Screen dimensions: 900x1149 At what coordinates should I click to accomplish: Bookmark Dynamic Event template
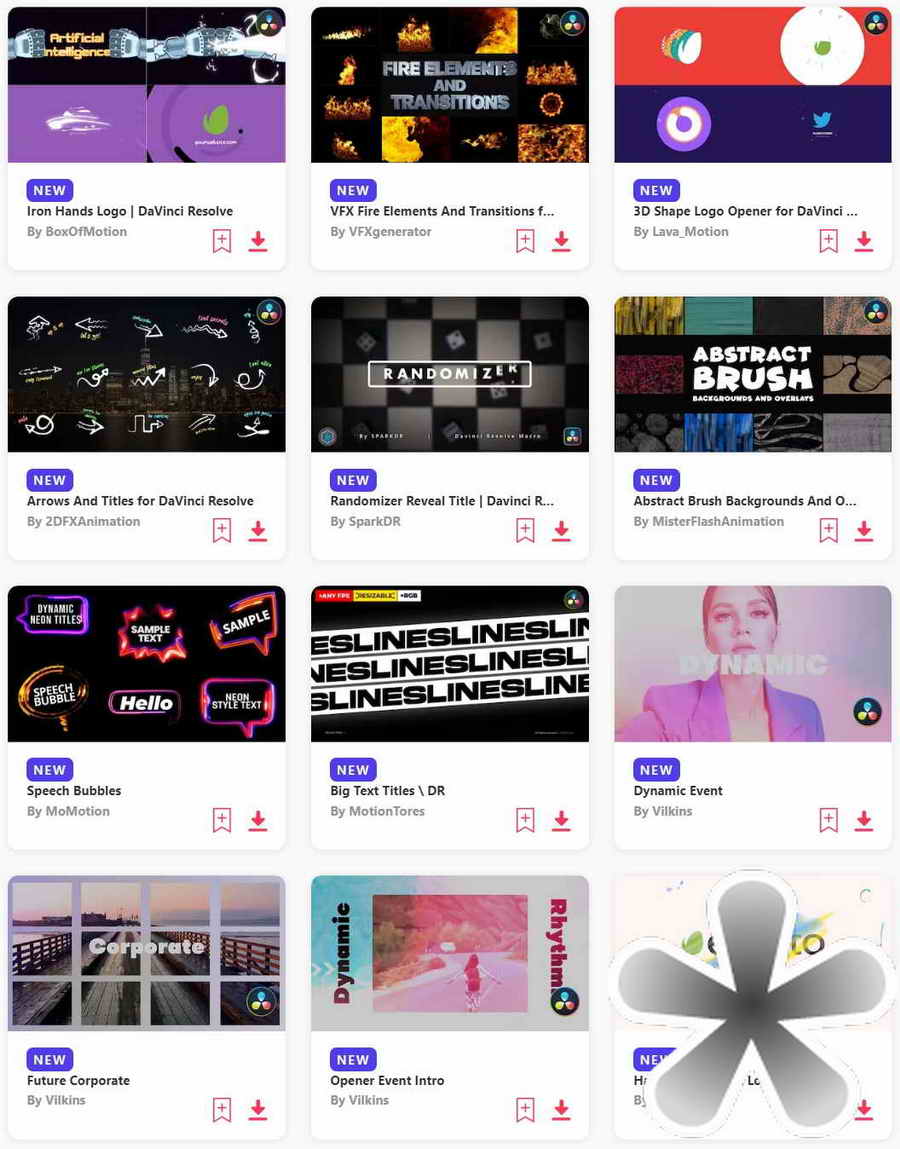(x=828, y=820)
